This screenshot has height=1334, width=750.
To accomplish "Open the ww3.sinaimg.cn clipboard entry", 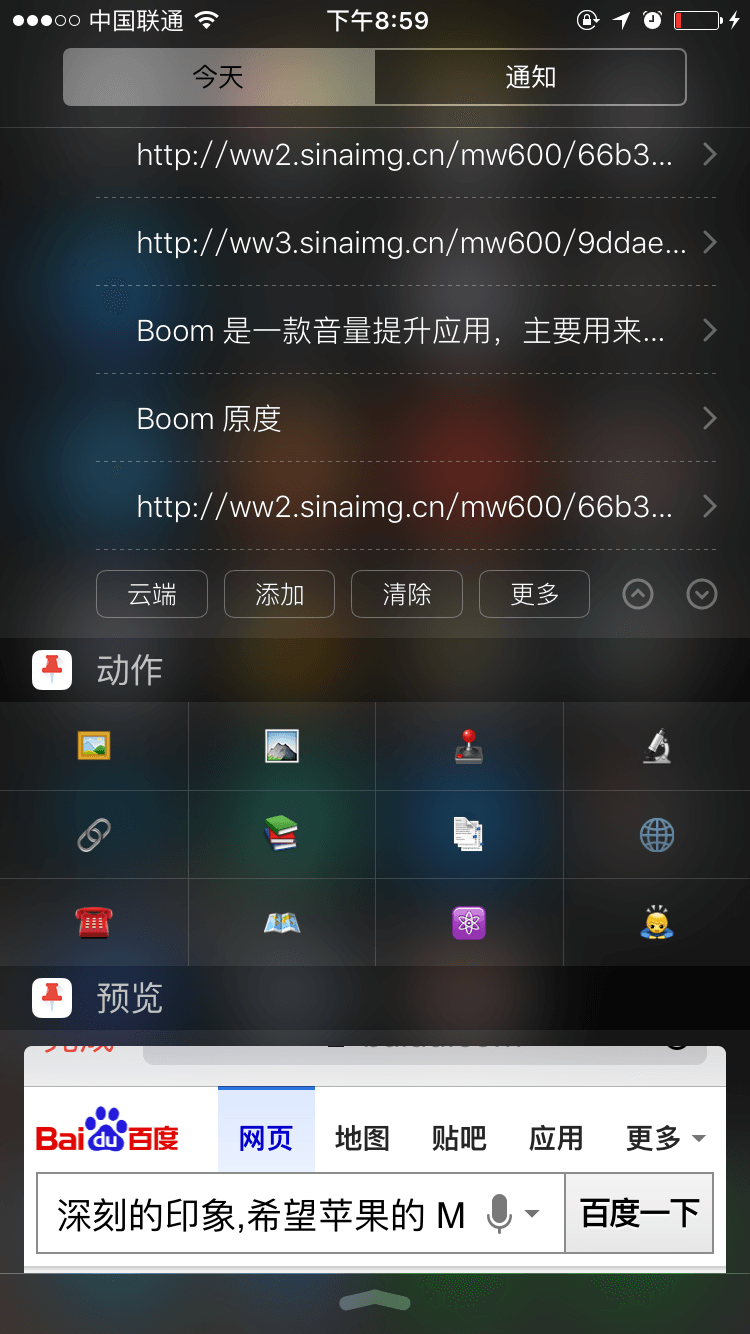I will coord(410,242).
